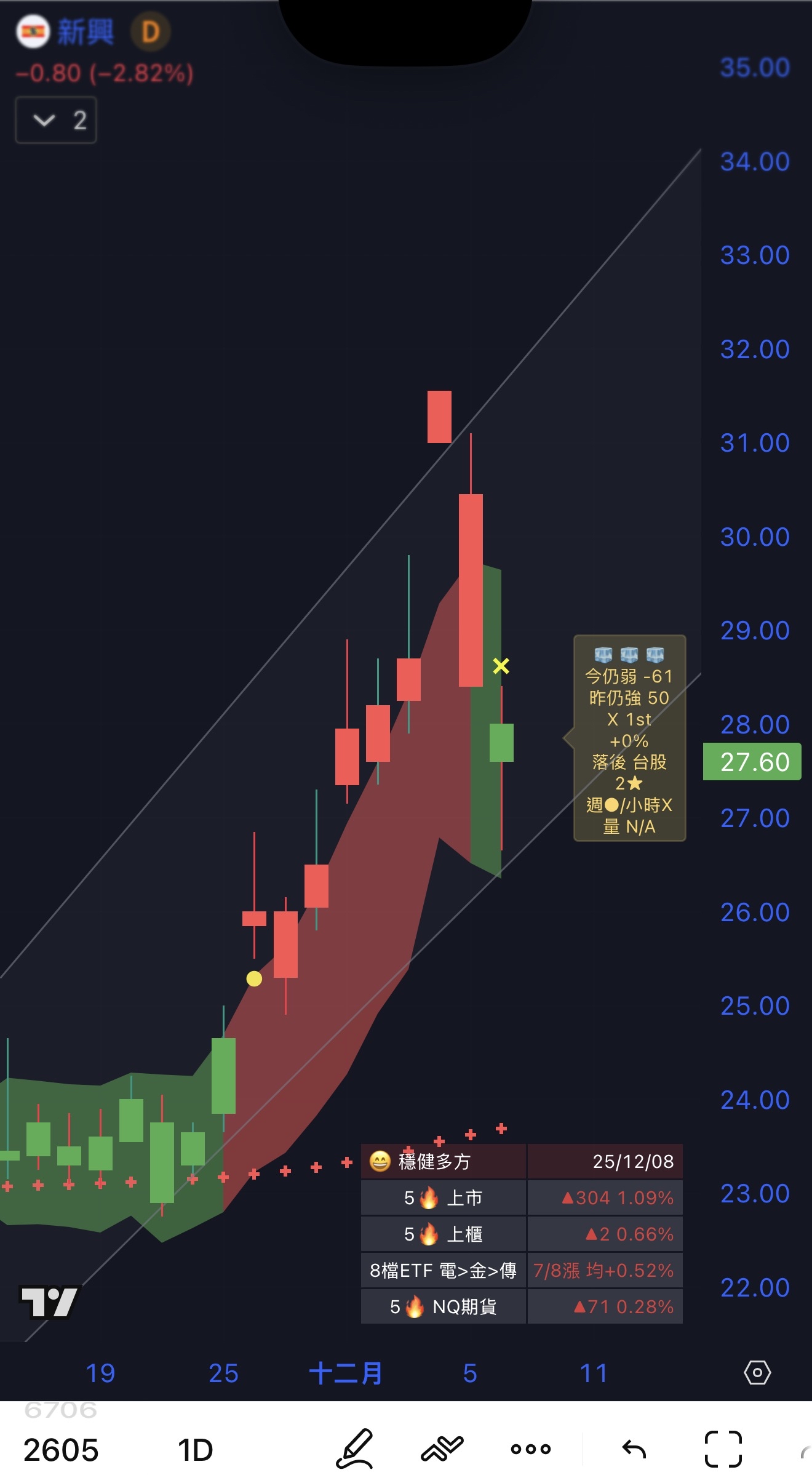Open symbol search for 新興
The height and width of the screenshot is (1475, 812).
(85, 32)
